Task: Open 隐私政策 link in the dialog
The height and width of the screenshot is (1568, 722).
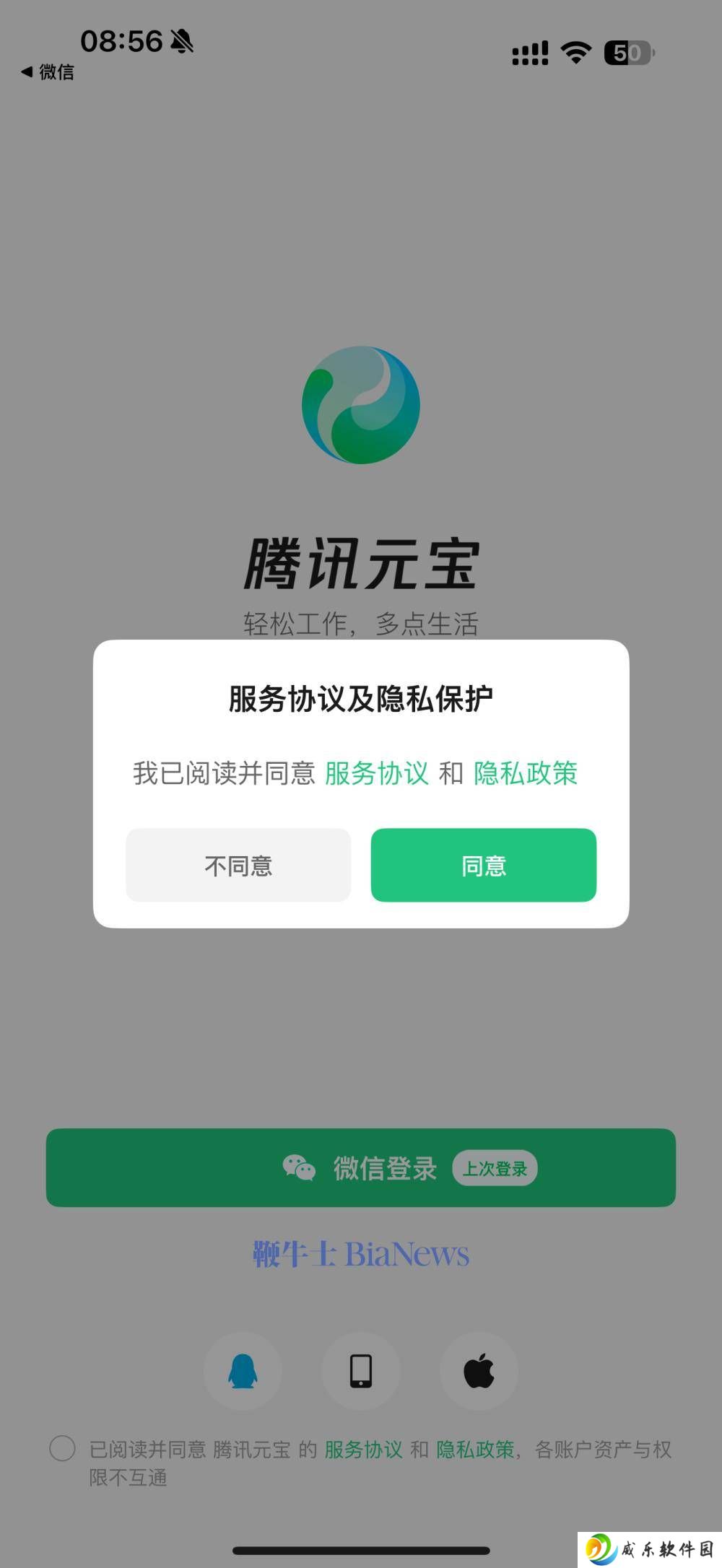Action: [525, 773]
